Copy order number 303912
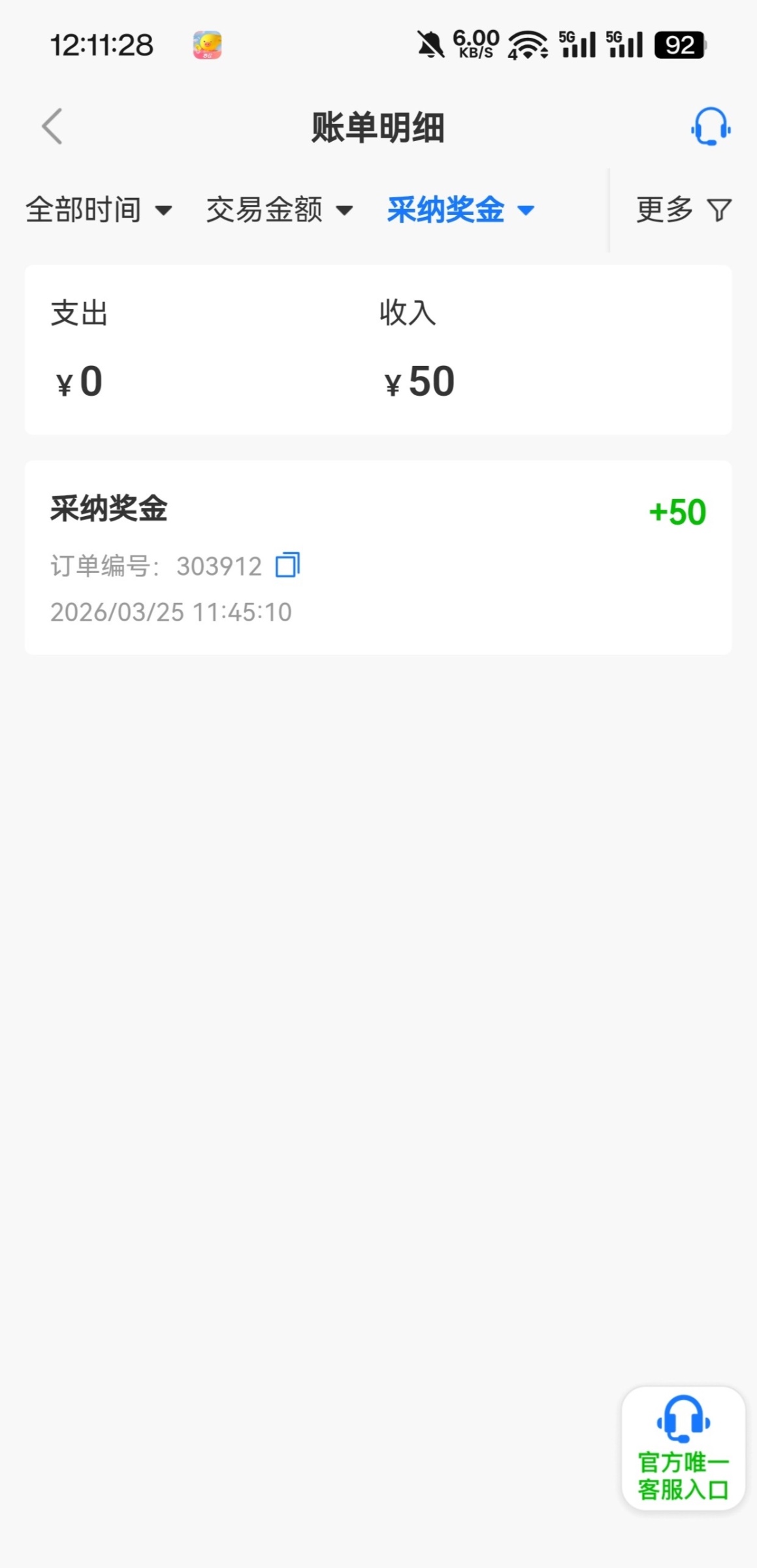757x1568 pixels. click(287, 566)
